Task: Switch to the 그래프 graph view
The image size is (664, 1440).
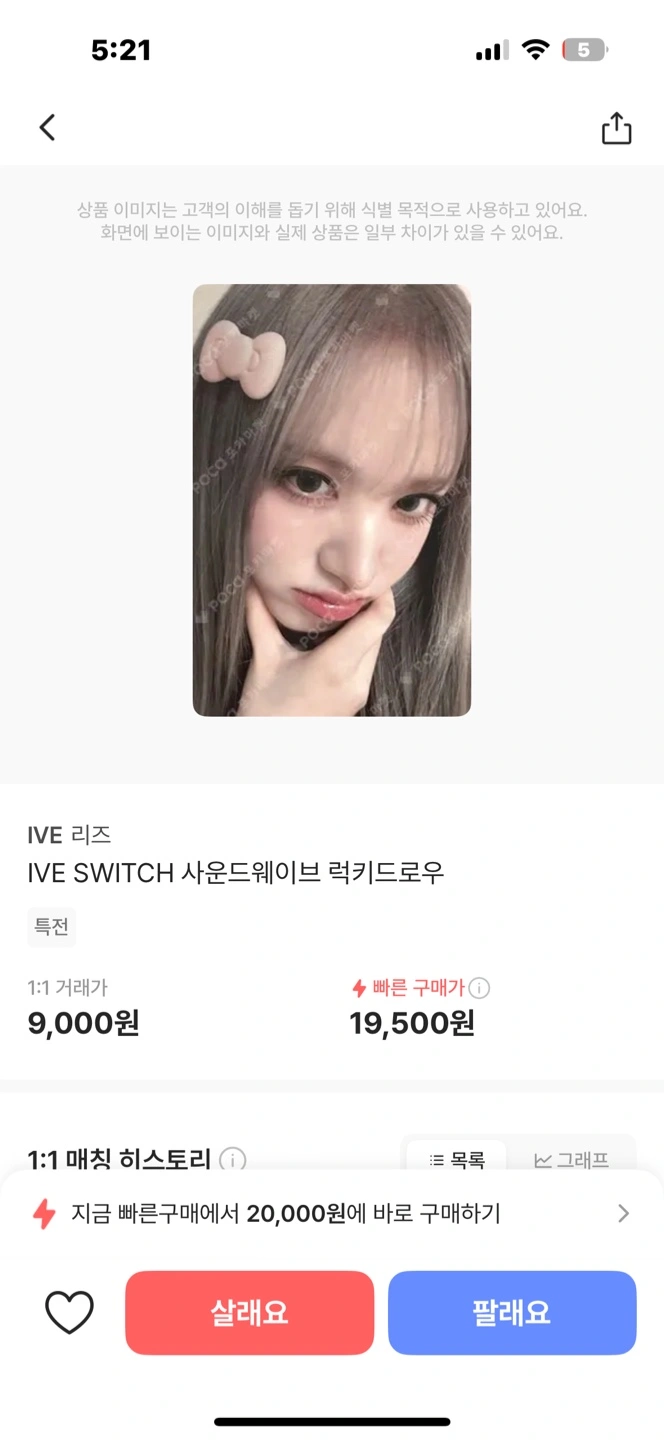Action: 571,1160
